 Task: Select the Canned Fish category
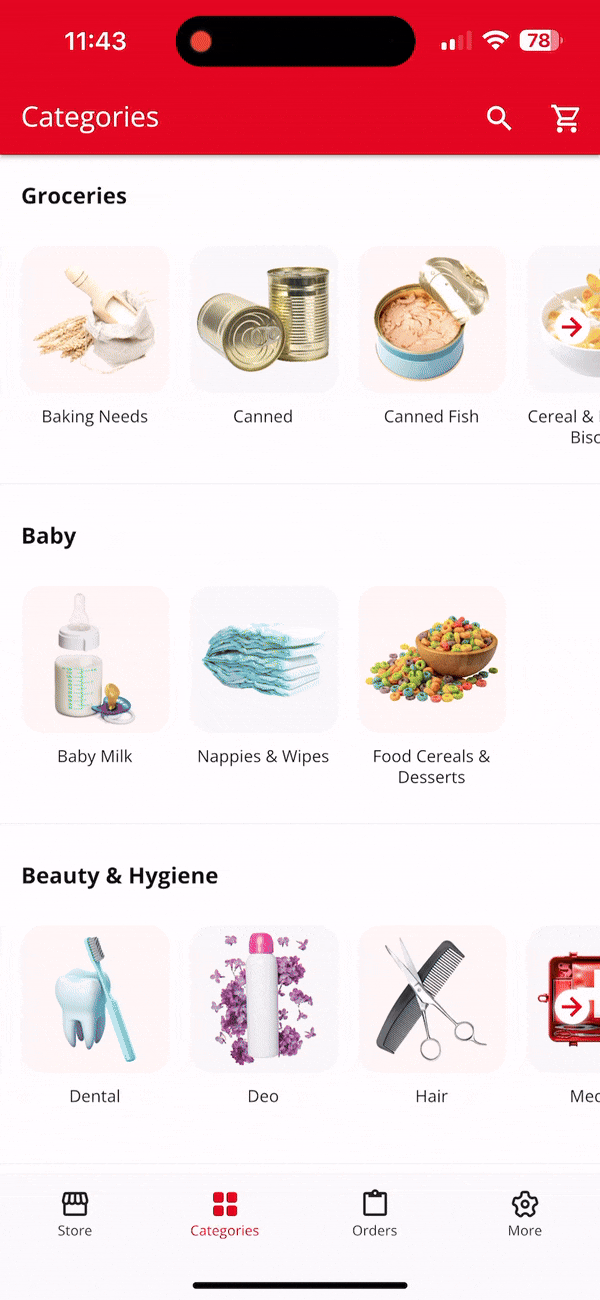pos(431,320)
